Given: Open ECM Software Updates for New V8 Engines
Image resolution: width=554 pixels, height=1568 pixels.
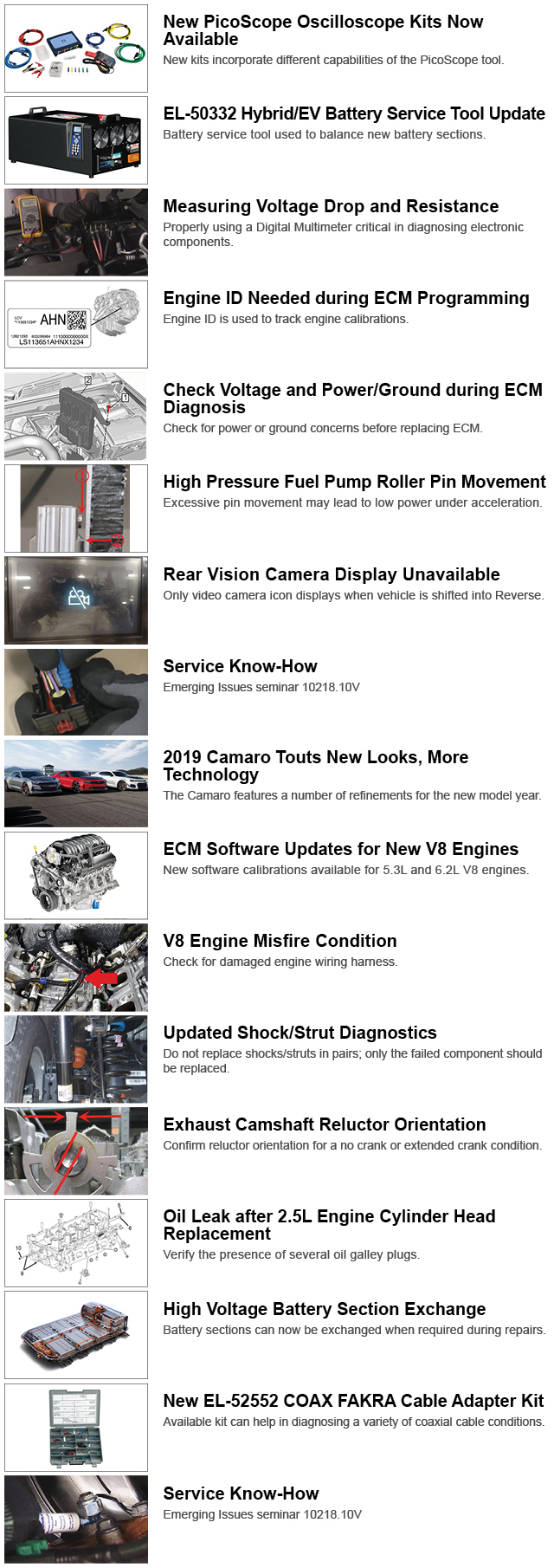Looking at the screenshot, I should [340, 849].
